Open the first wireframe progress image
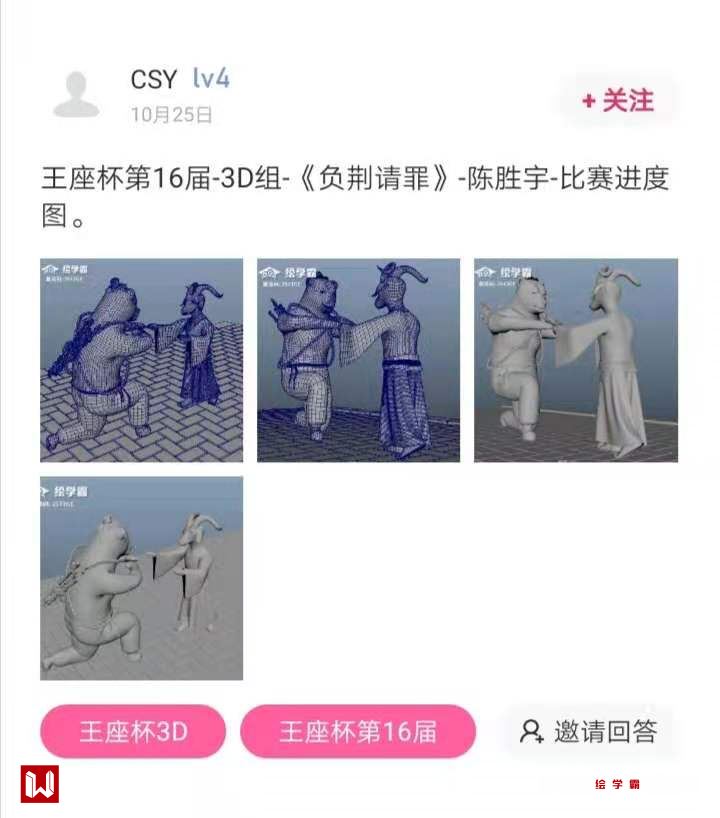 tap(141, 360)
